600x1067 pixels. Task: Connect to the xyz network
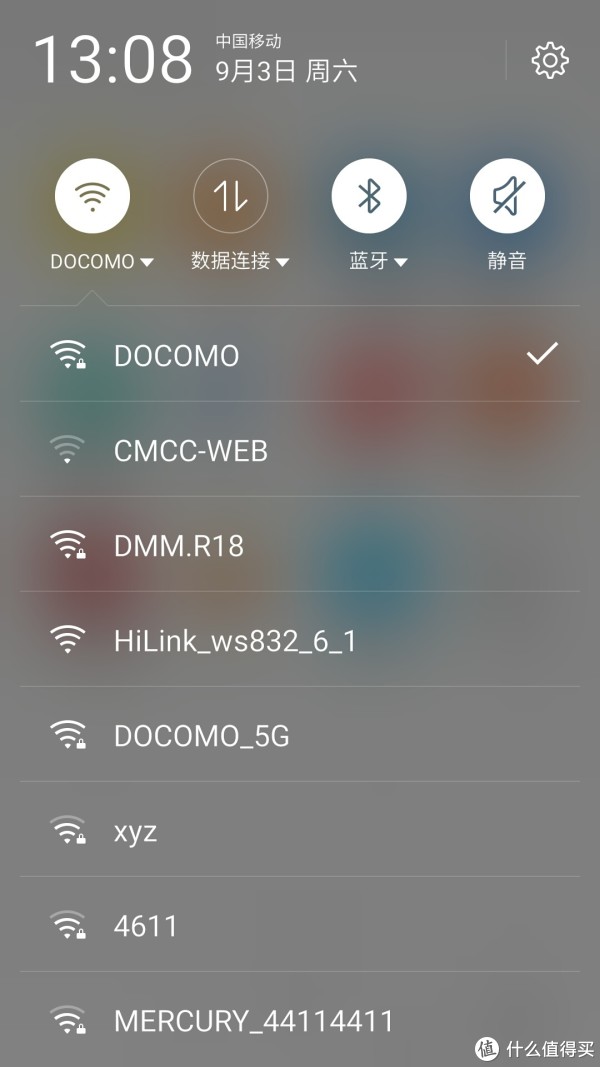click(300, 830)
